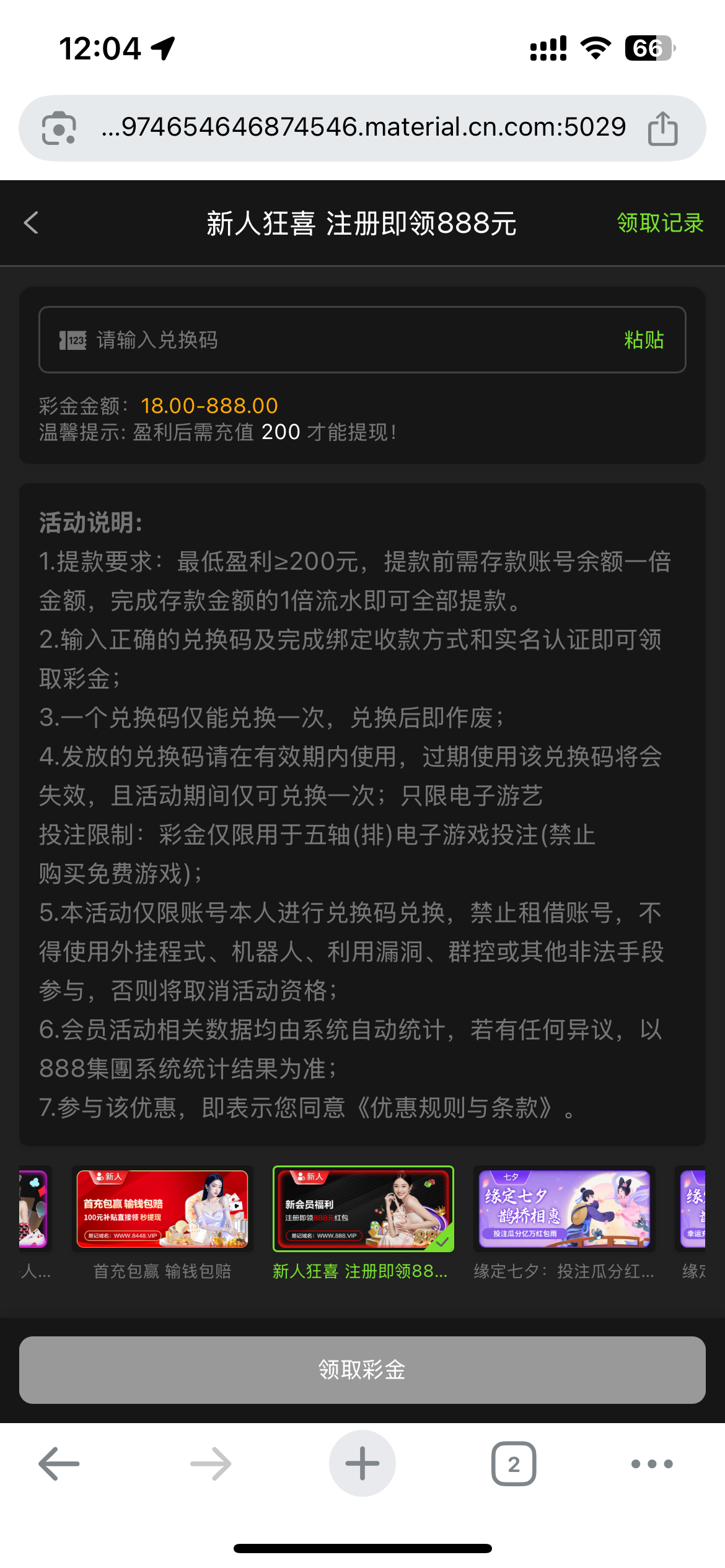Open a new browser tab
Viewport: 725px width, 1568px height.
click(362, 1464)
